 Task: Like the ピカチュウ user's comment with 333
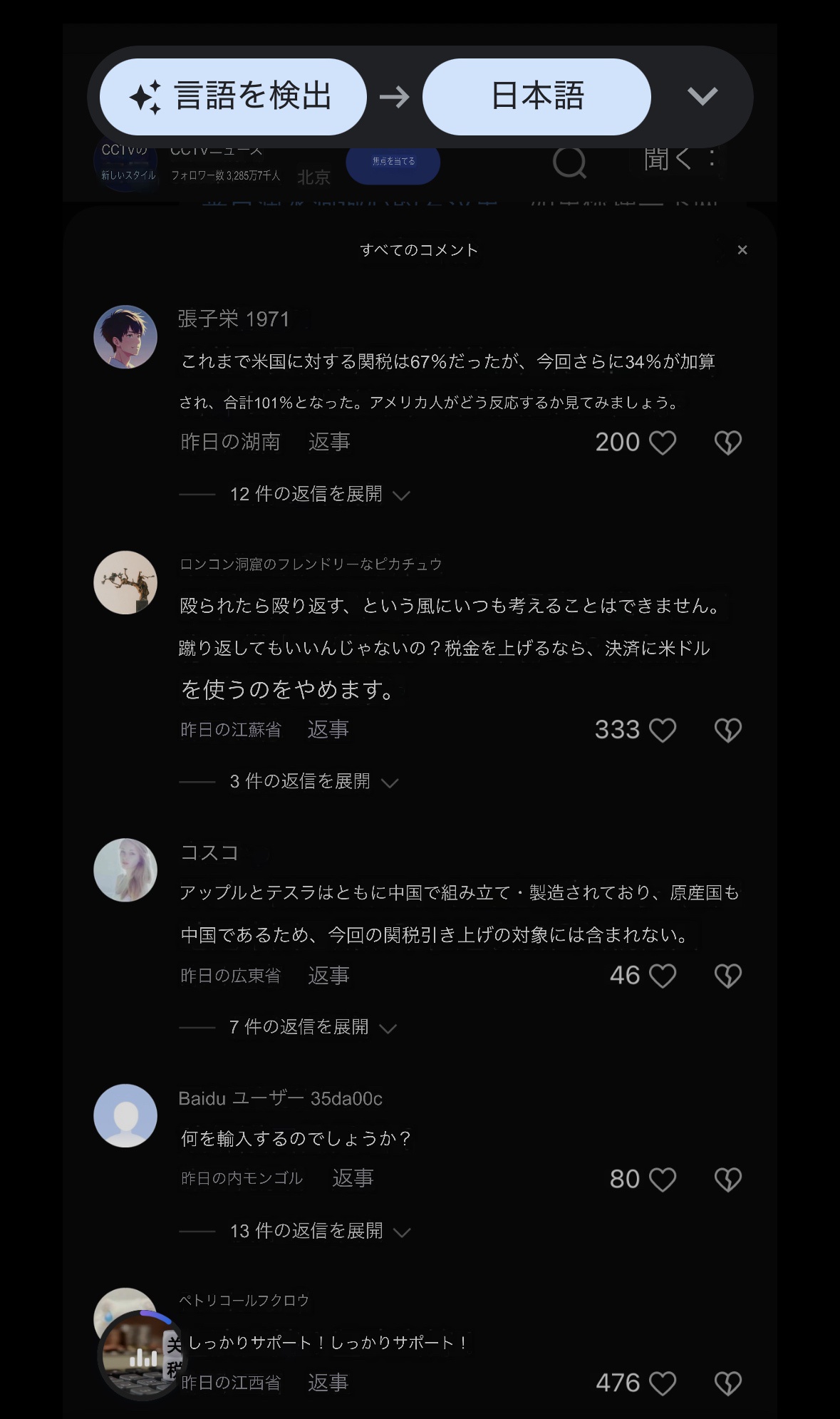[x=663, y=730]
